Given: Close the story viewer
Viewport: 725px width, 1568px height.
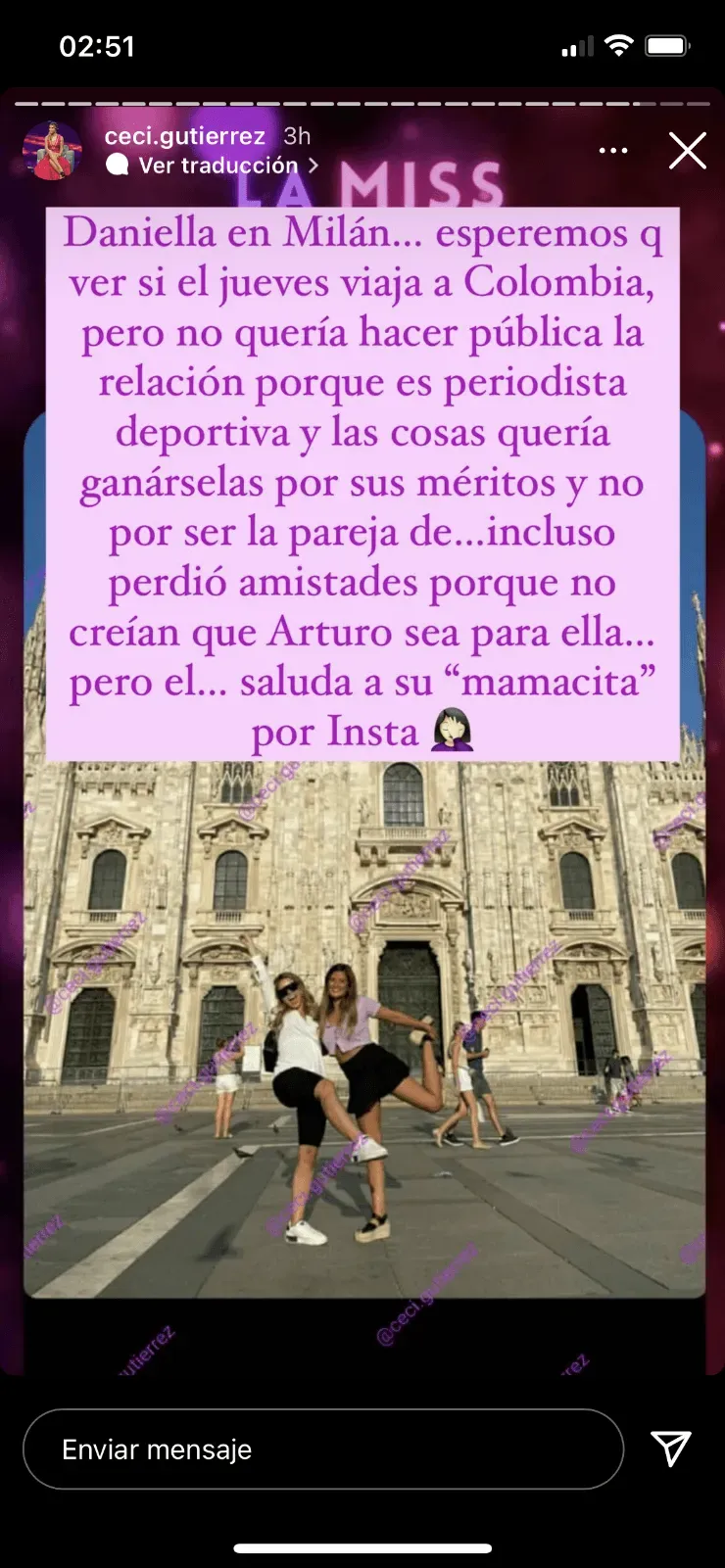Looking at the screenshot, I should (687, 151).
